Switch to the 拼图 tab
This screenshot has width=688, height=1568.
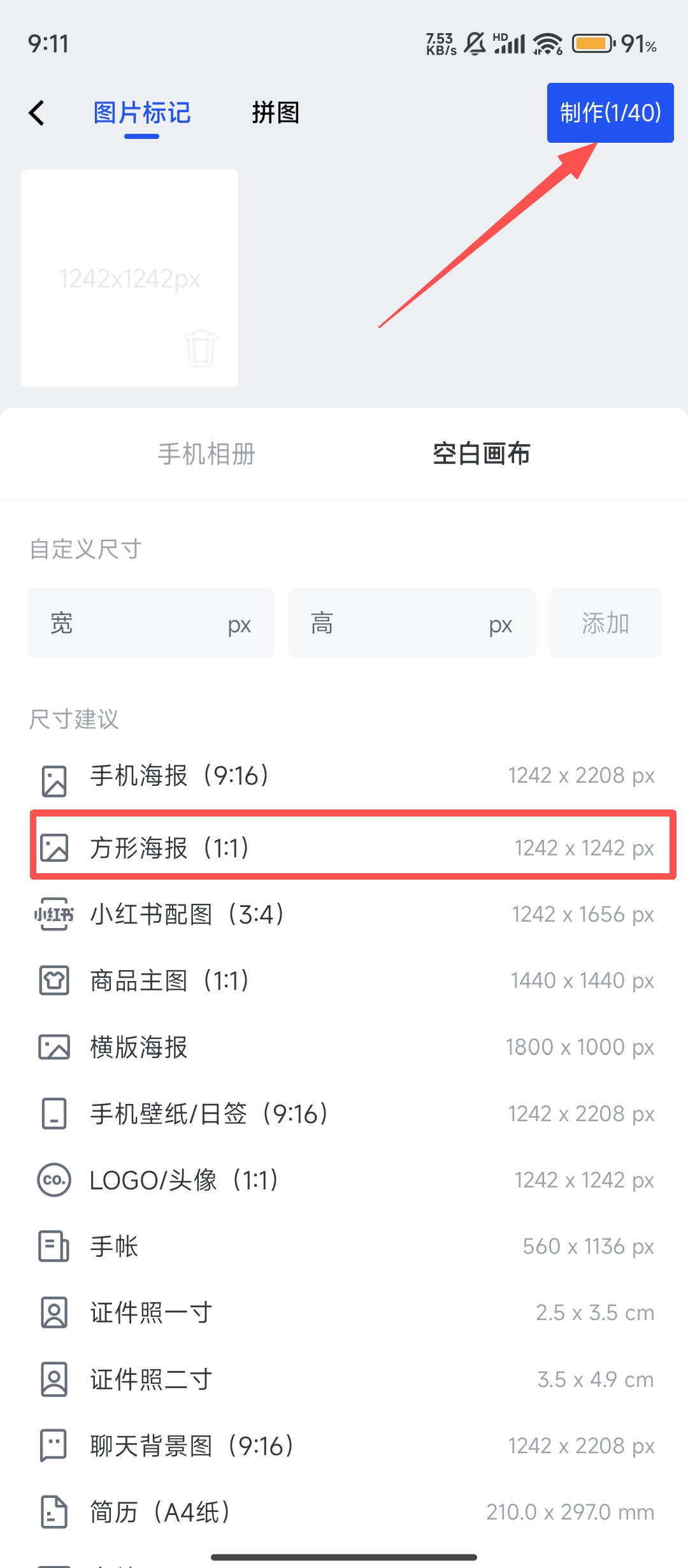pos(275,113)
